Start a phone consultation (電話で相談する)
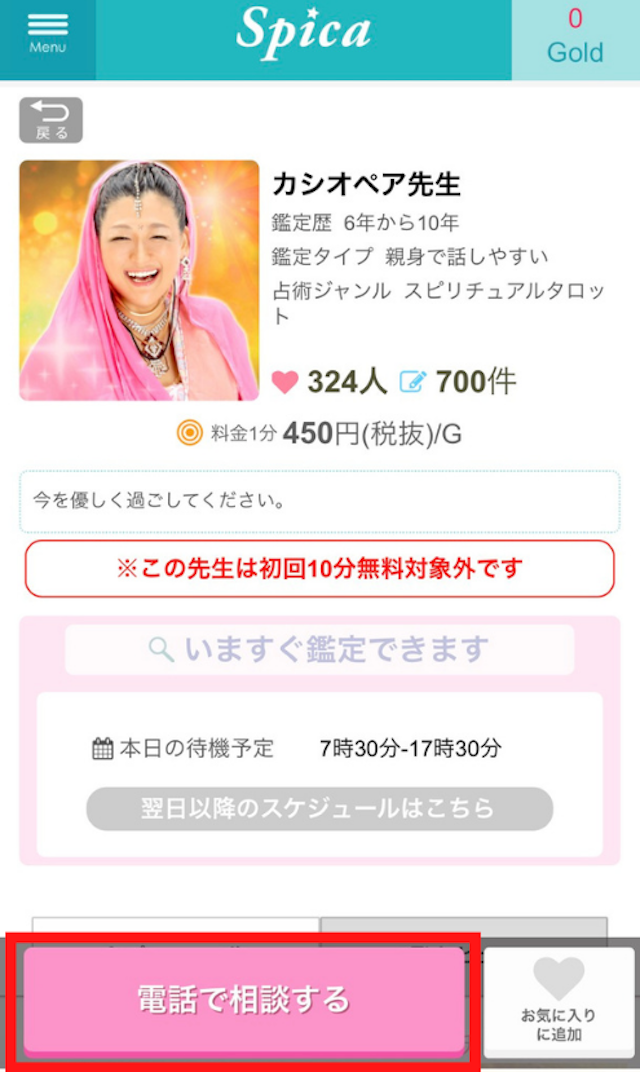 pos(244,998)
